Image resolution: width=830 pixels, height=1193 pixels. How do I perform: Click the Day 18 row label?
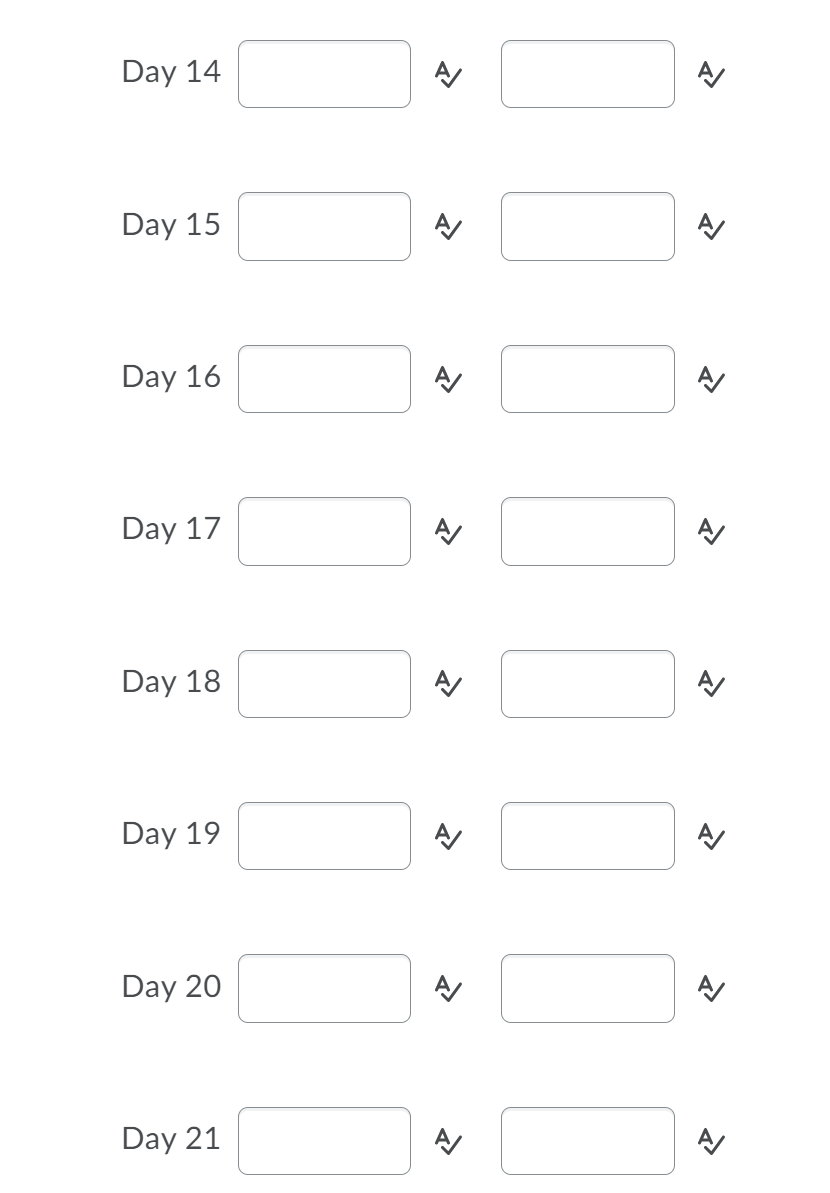click(x=171, y=681)
